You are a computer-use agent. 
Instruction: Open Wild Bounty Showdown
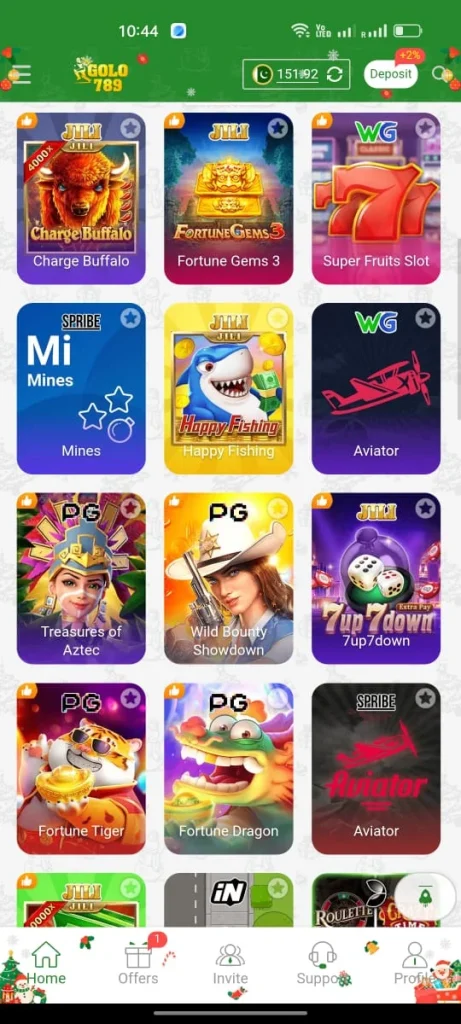click(x=229, y=579)
